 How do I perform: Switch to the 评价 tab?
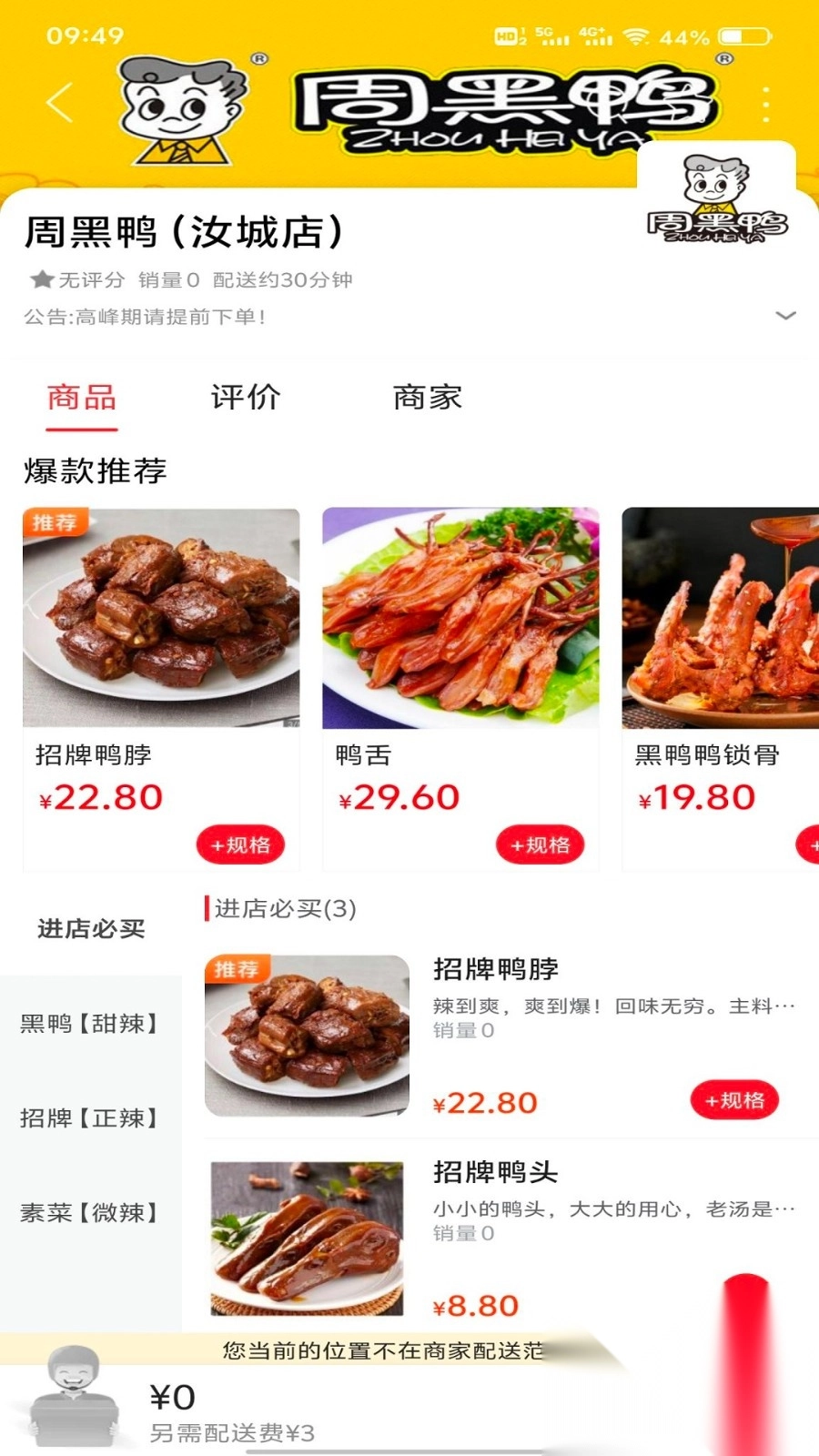pos(244,397)
